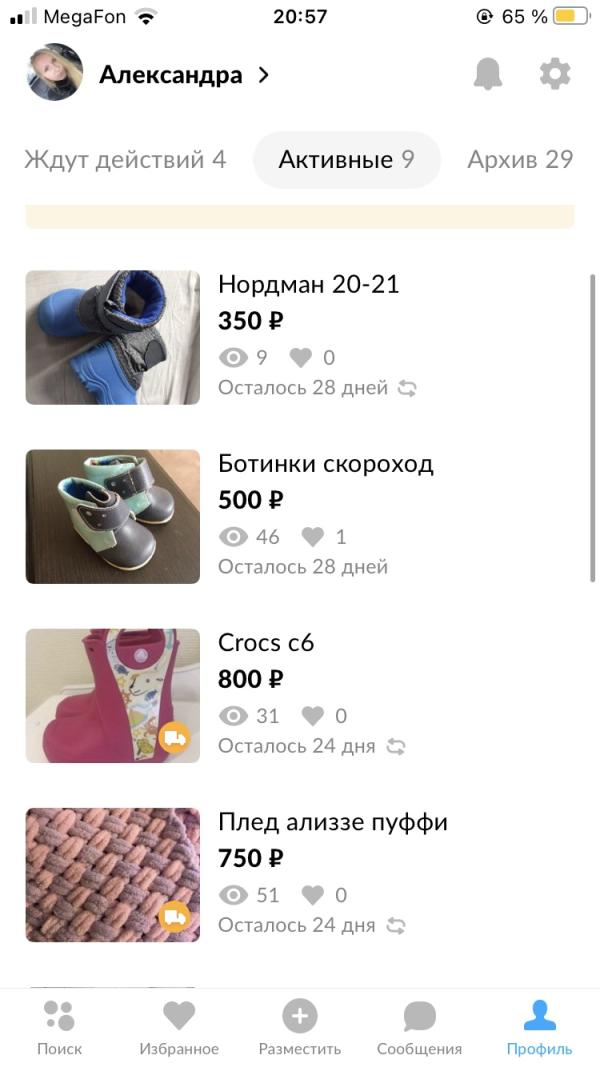
Task: Select the Активные tab
Action: point(346,160)
